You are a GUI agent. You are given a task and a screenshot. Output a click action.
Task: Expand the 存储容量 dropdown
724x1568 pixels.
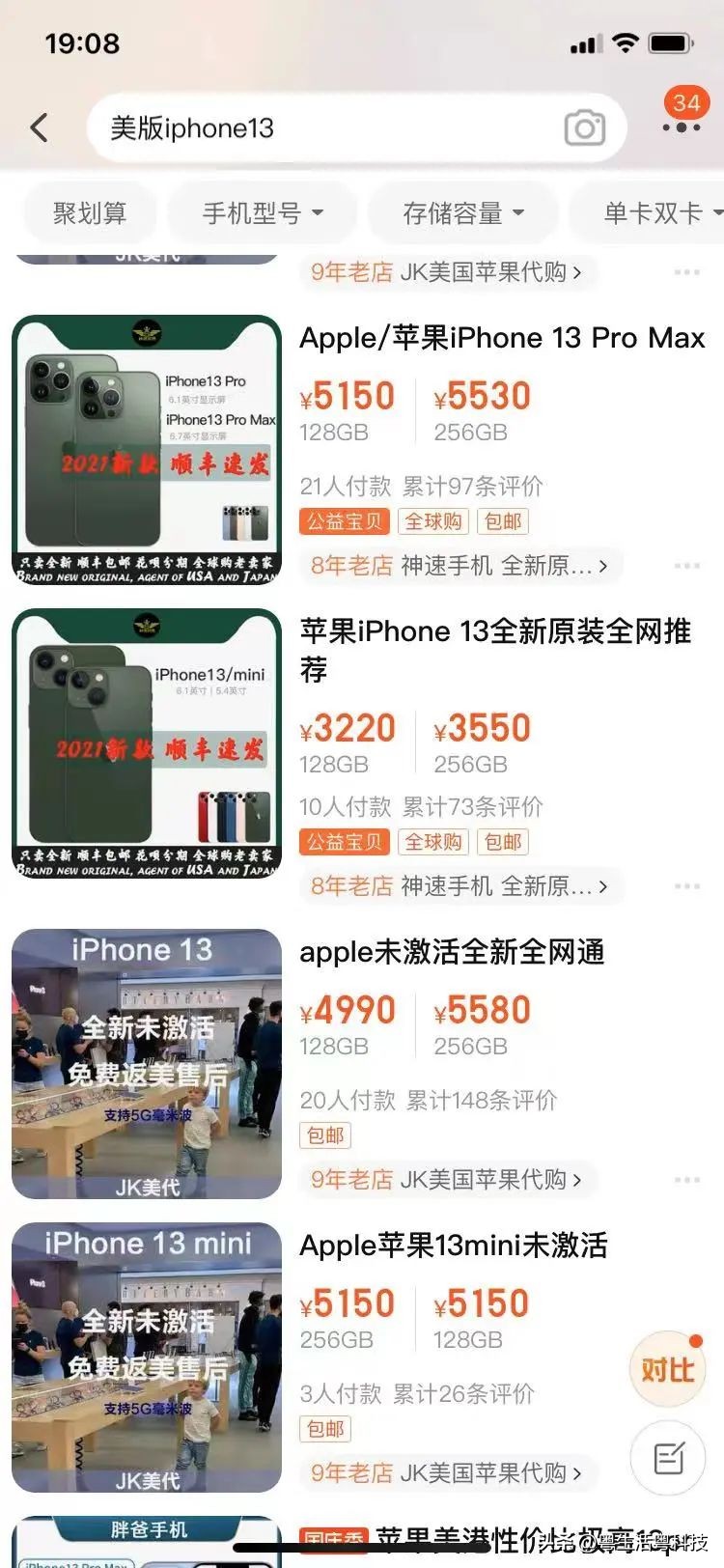(461, 212)
